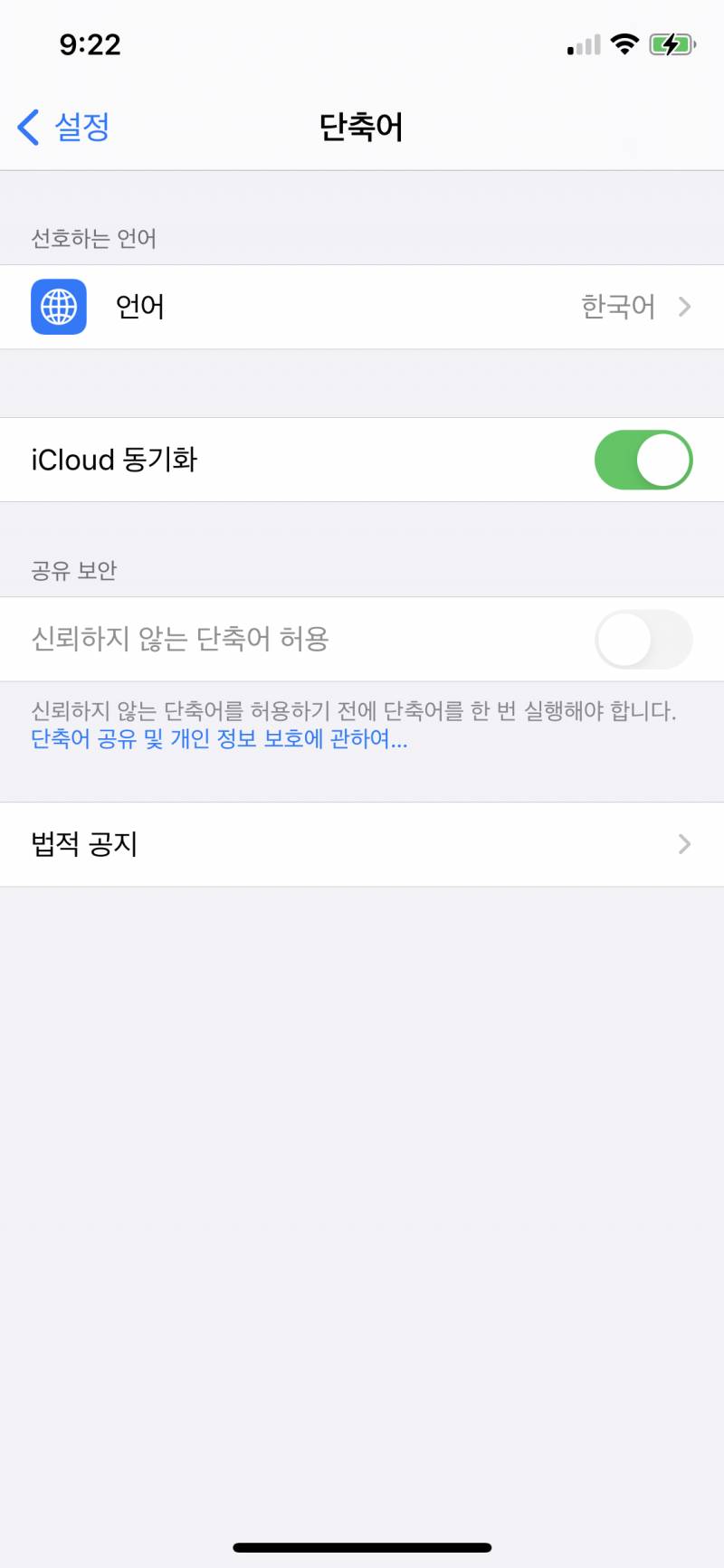
Task: Tap the 한국어 language value text
Action: [x=618, y=306]
